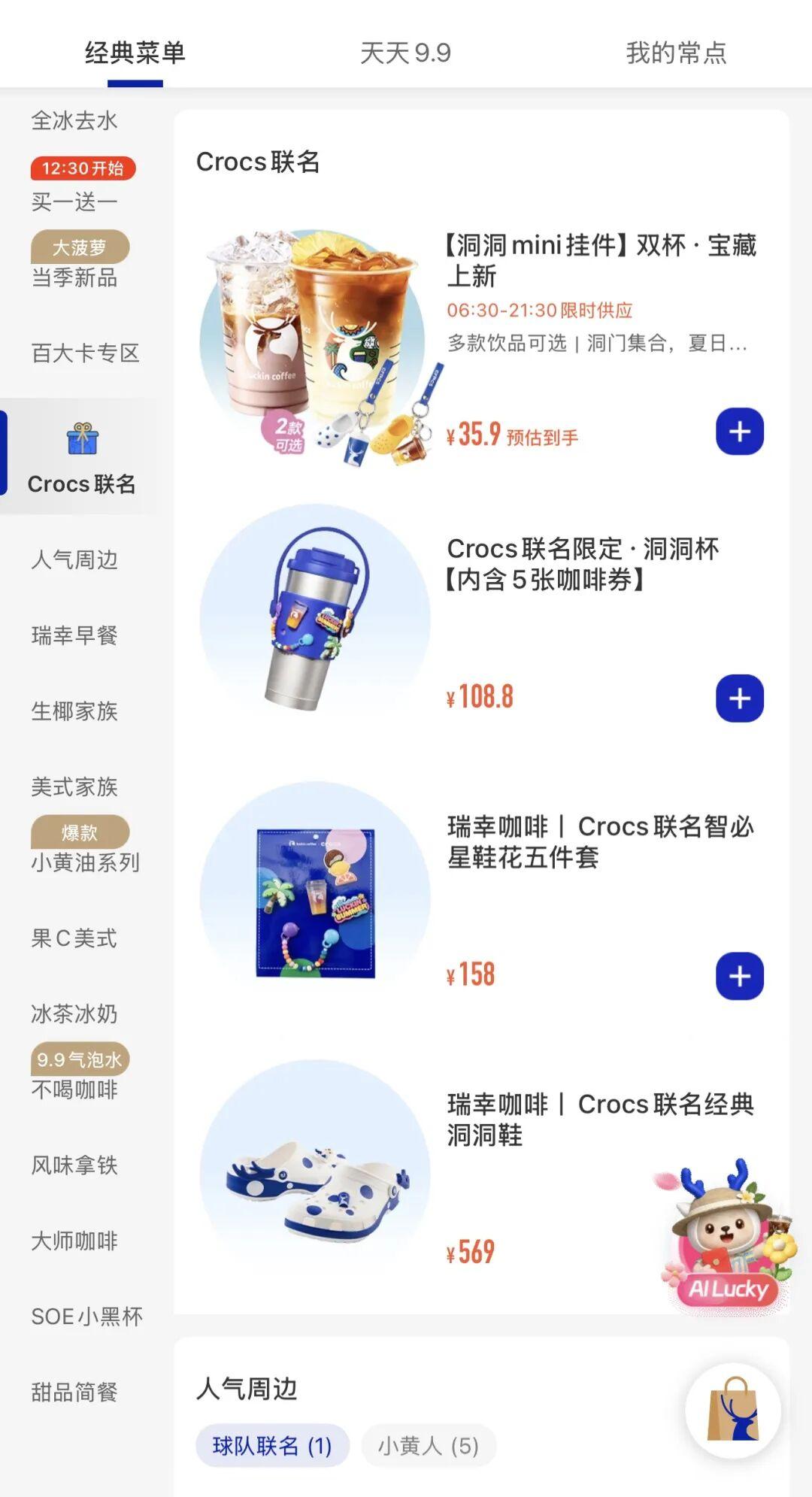
Task: Go to the 买一送一 category
Action: tap(74, 202)
